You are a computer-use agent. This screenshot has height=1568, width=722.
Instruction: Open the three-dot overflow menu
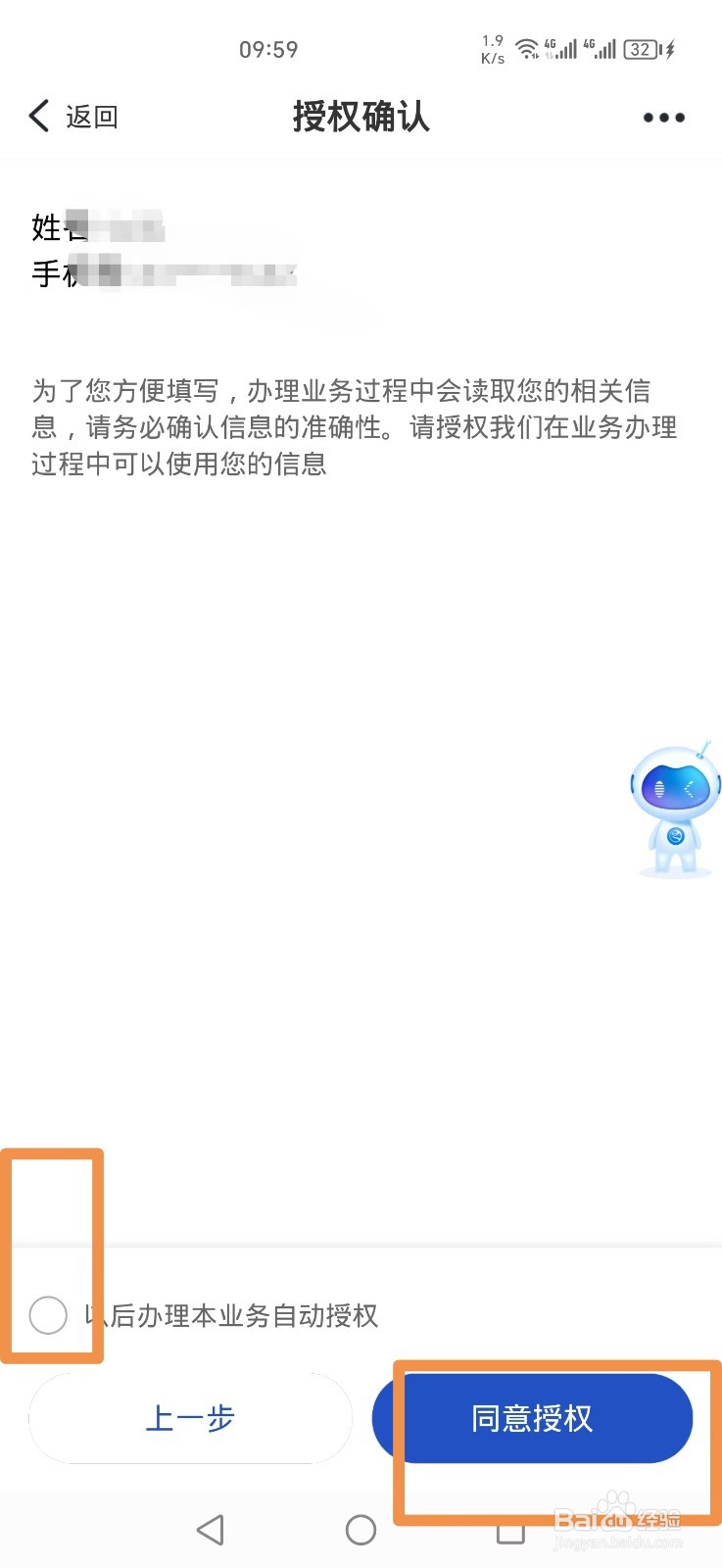[662, 118]
